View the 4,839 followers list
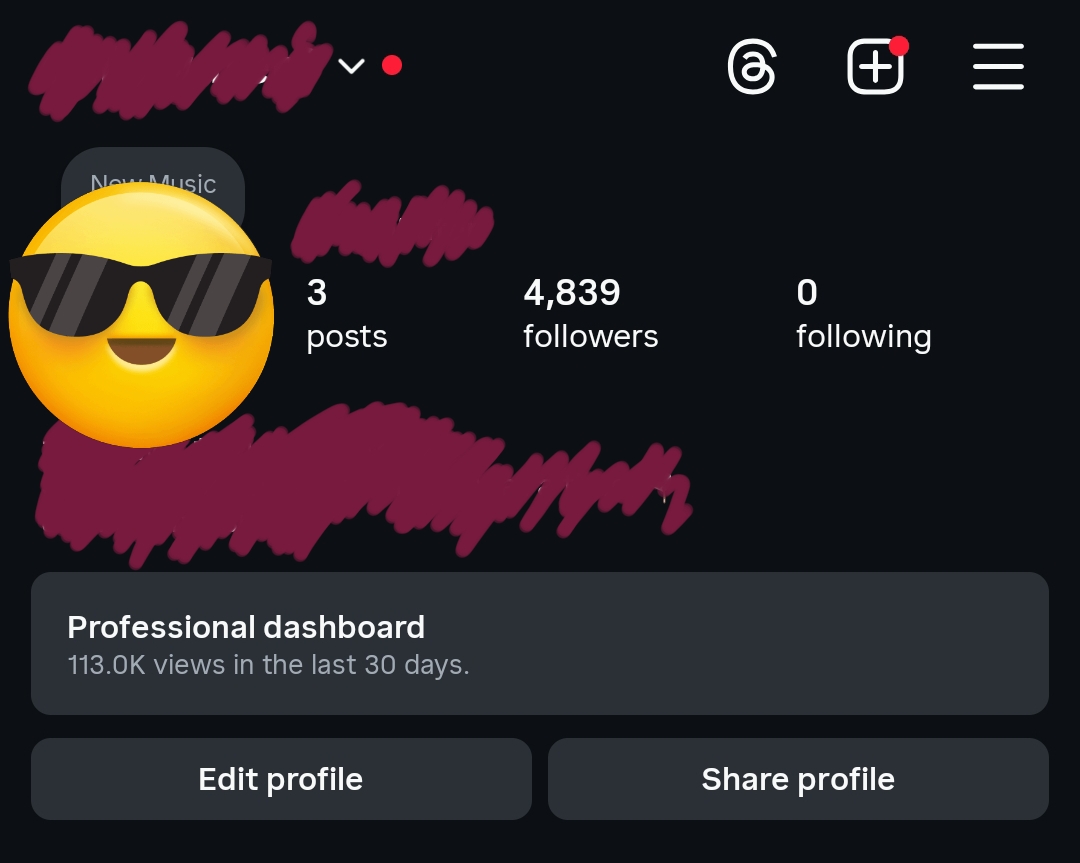 [590, 314]
